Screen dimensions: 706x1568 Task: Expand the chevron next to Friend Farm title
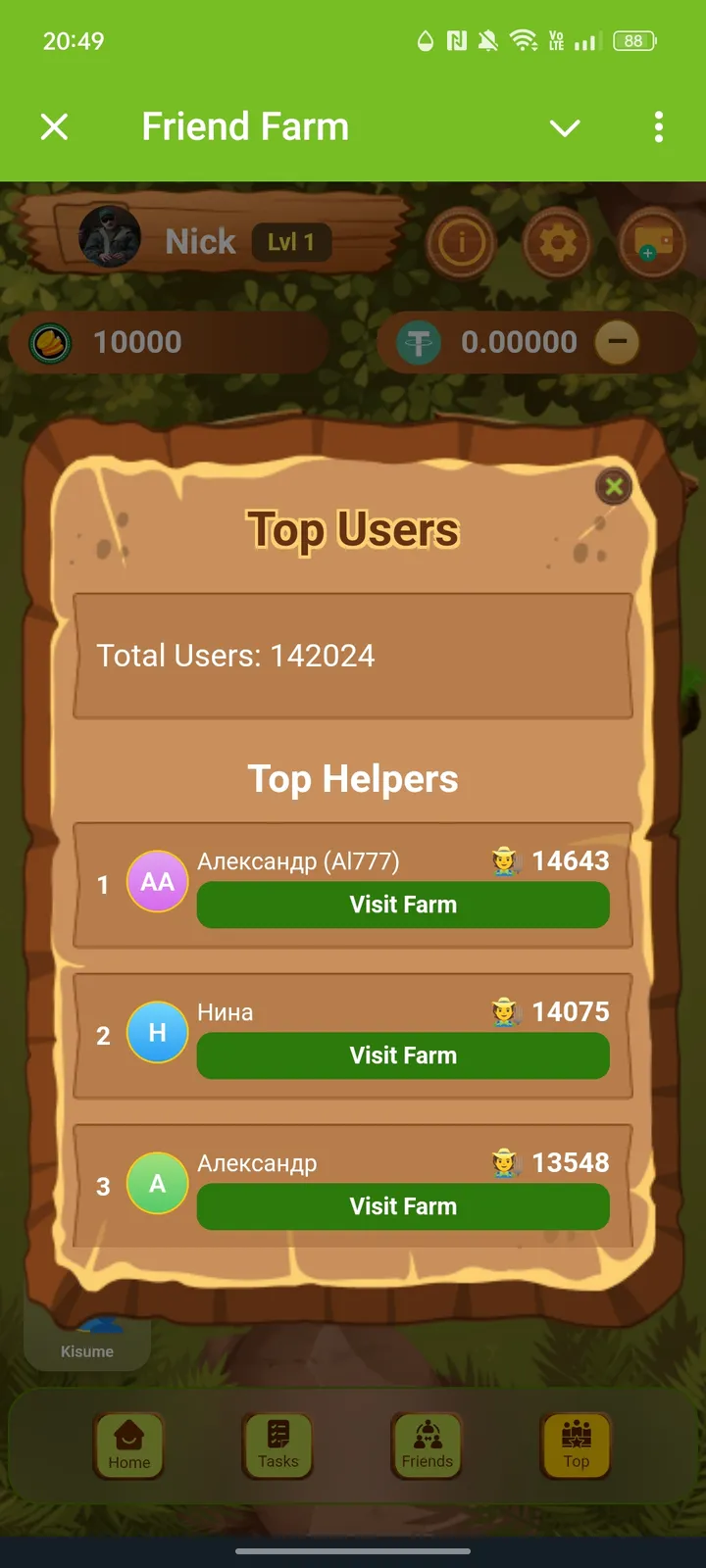[x=566, y=127]
